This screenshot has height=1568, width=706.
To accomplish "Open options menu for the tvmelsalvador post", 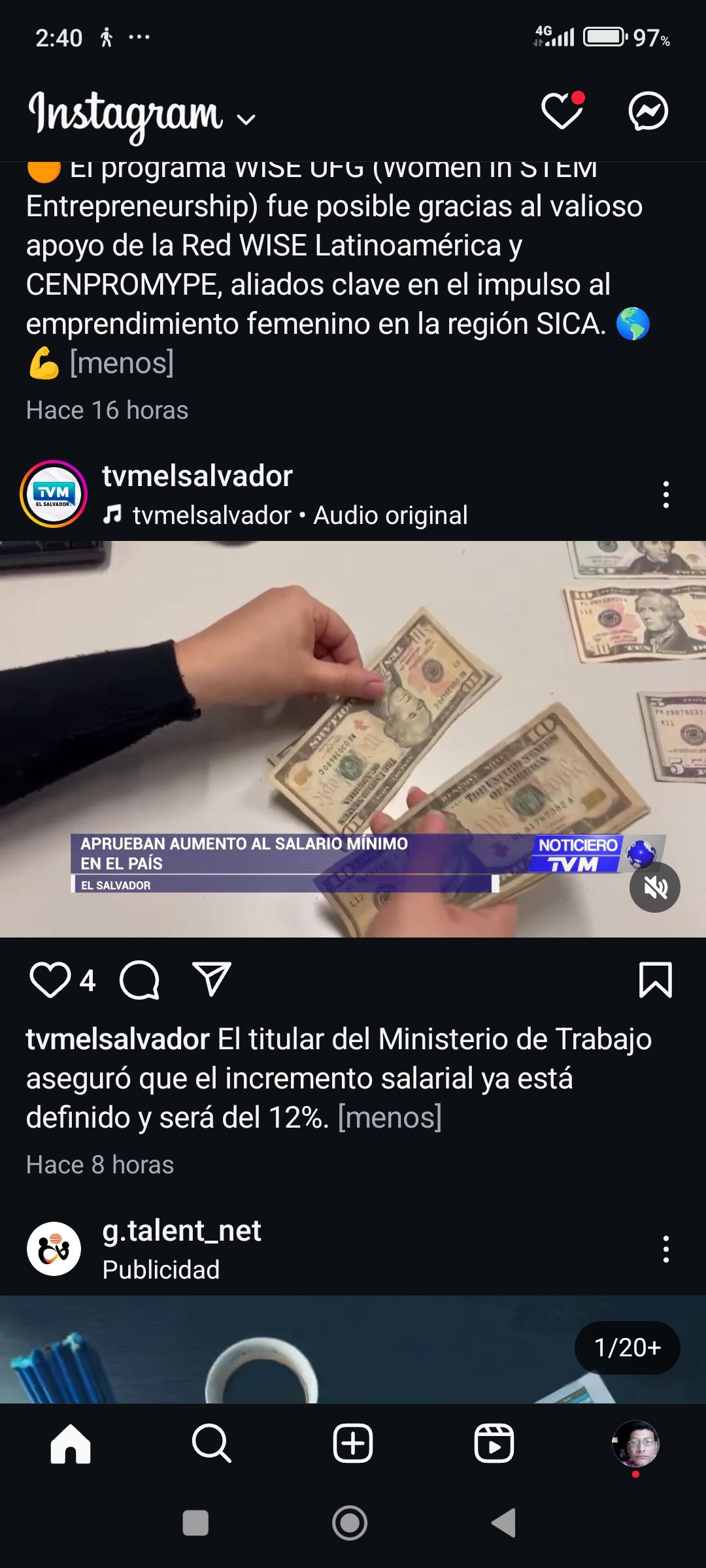I will [x=665, y=495].
